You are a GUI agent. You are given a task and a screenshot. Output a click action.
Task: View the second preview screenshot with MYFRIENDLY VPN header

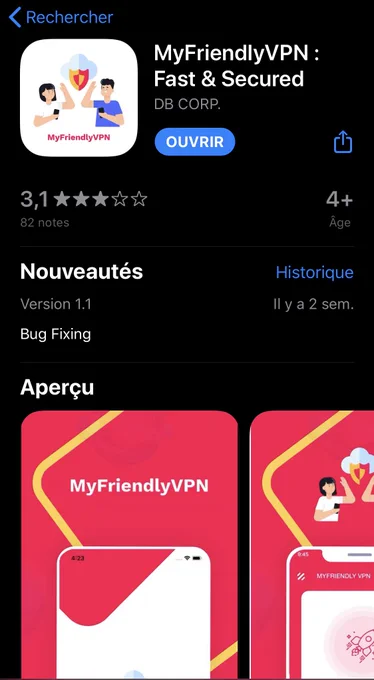tap(312, 545)
